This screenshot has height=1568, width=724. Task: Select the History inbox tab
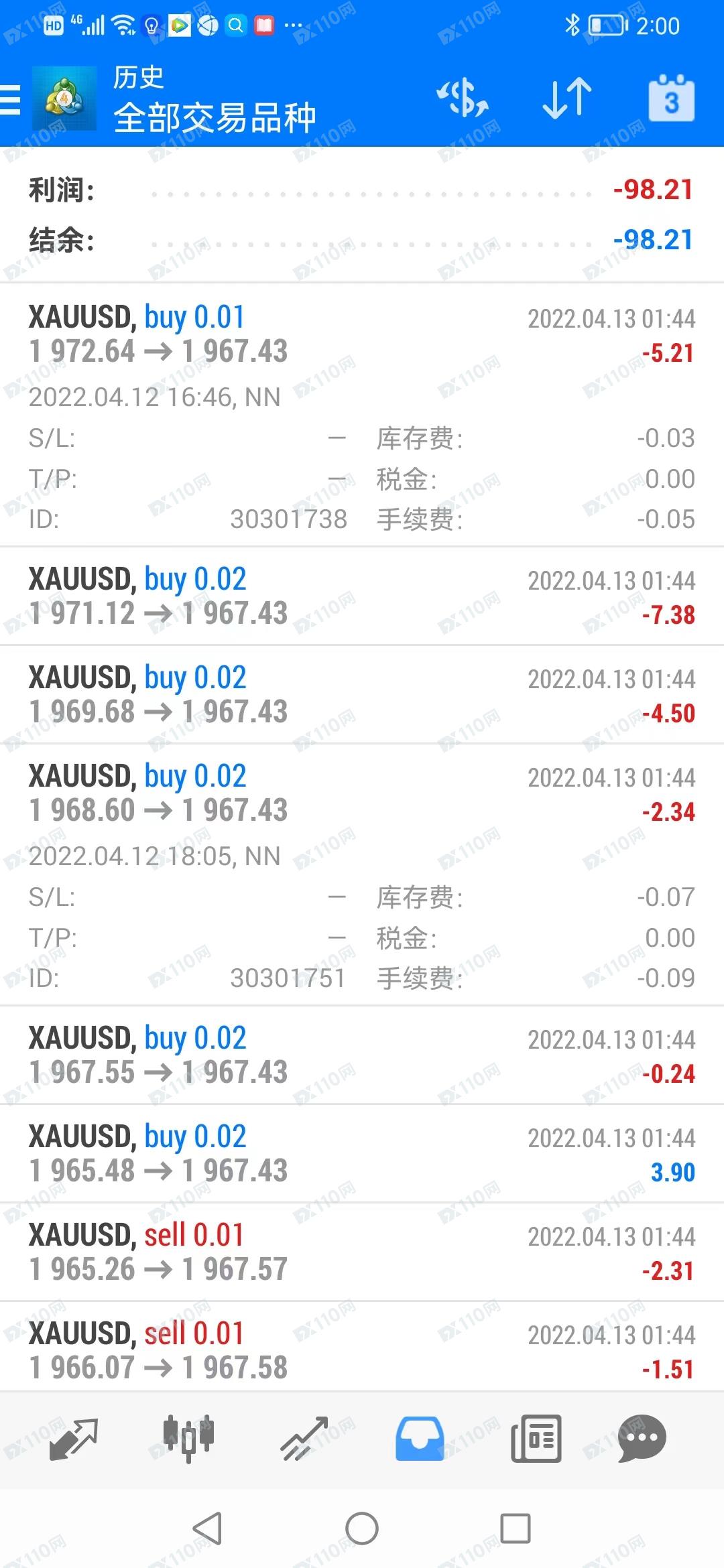pyautogui.click(x=420, y=1439)
